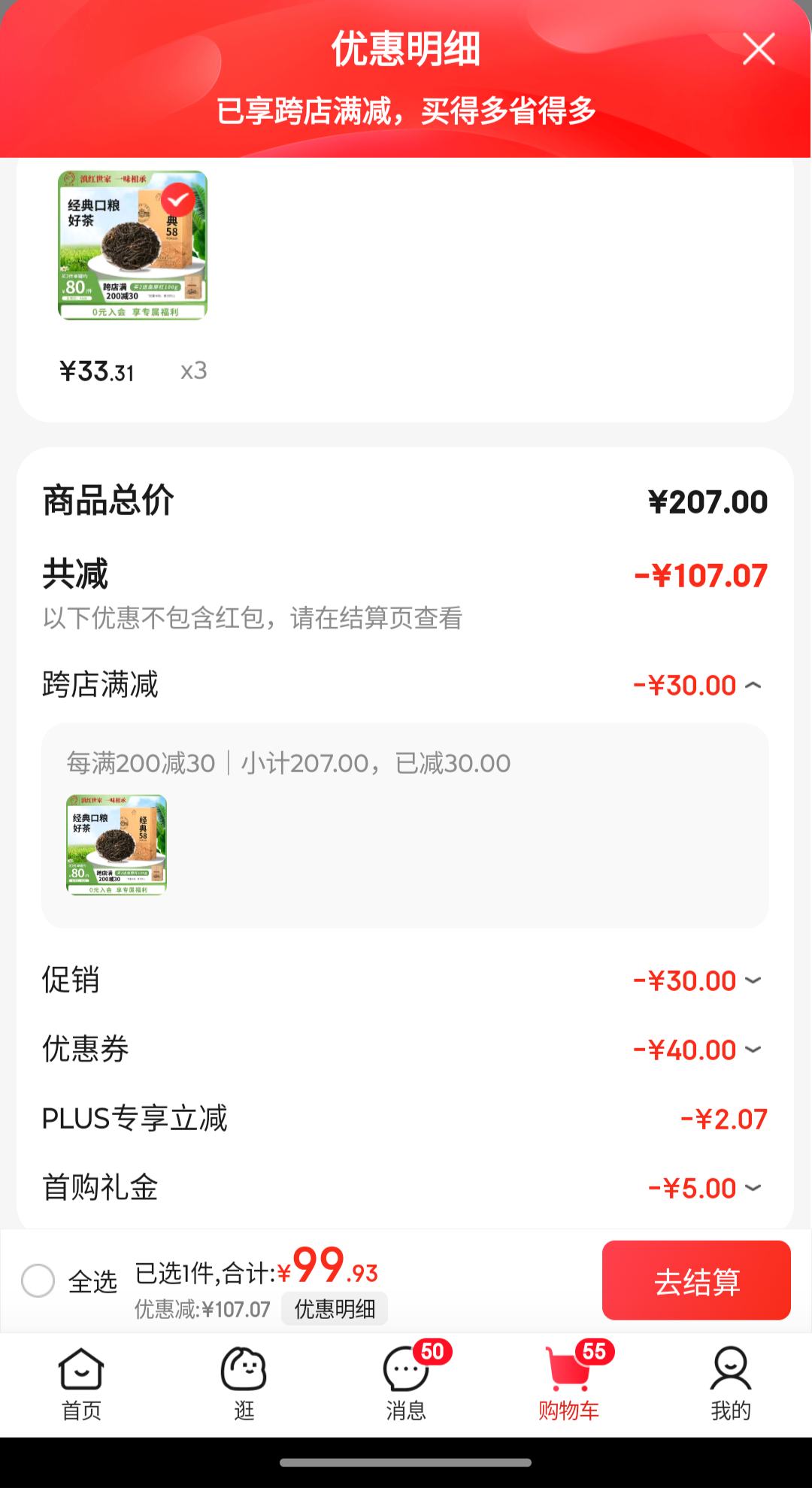Viewport: 812px width, 1488px height.
Task: Collapse the 跨店满减 discount section
Action: point(752,684)
